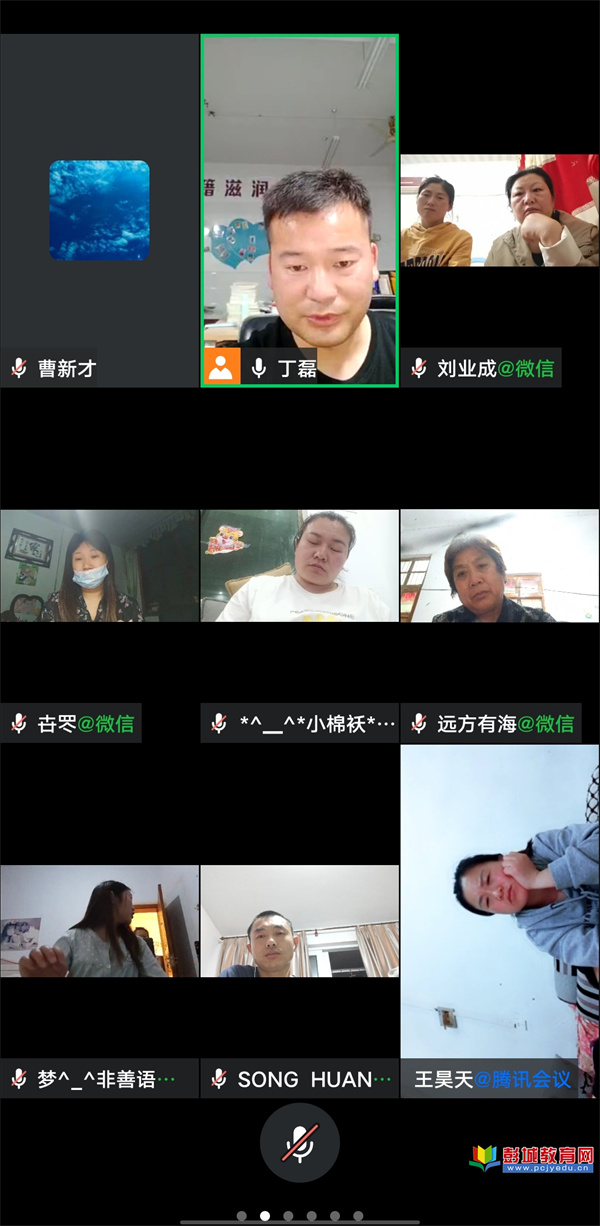
Task: Unmute your microphone with the bottom button
Action: (300, 1143)
